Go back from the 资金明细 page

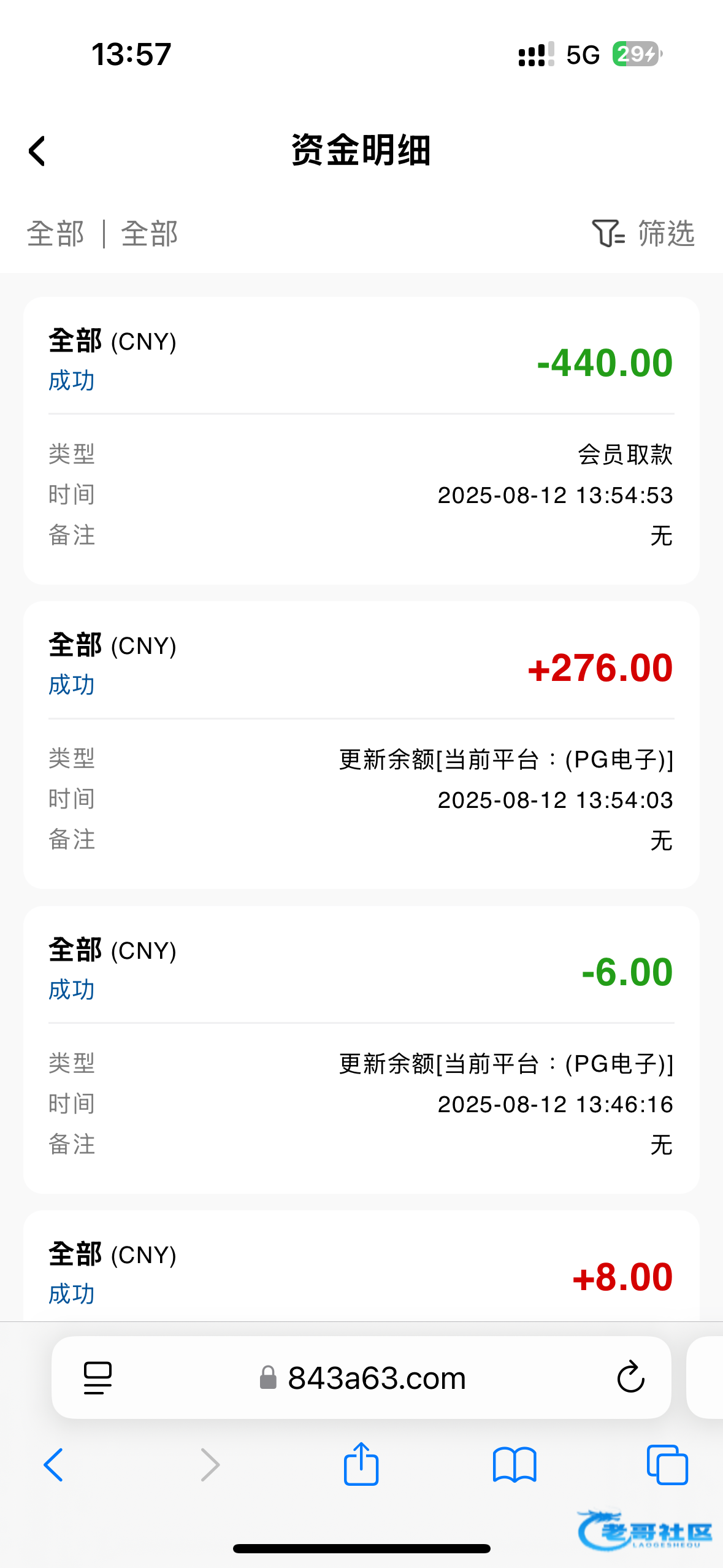point(37,151)
